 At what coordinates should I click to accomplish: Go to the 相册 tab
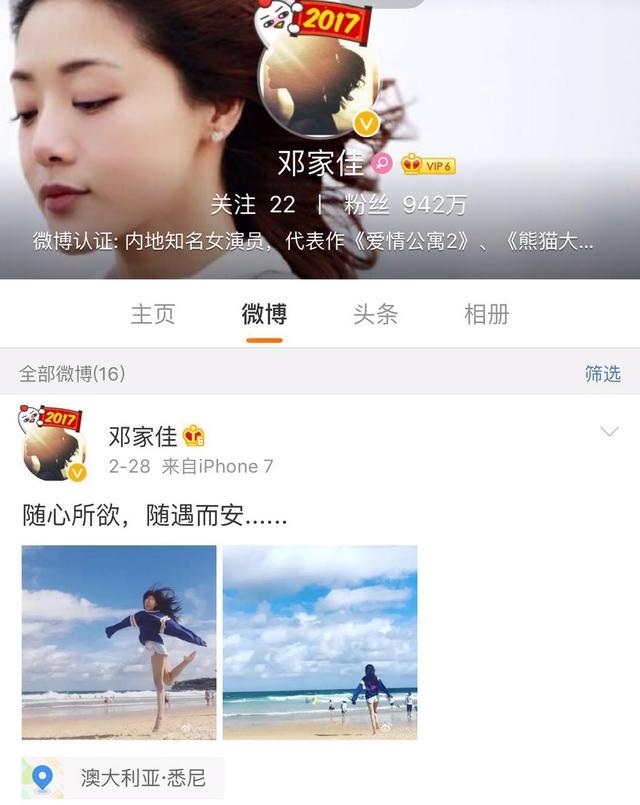tap(487, 314)
